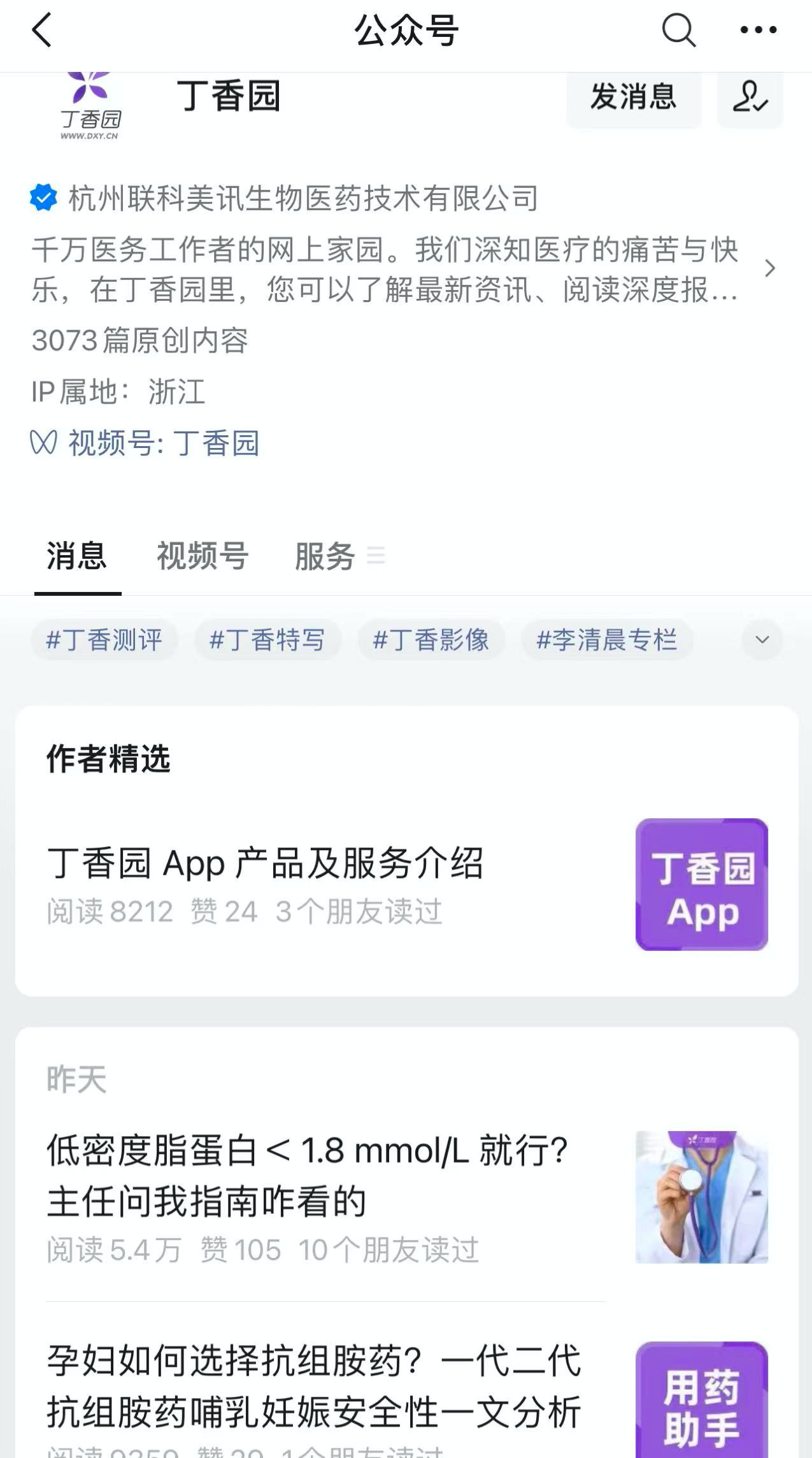Open the three-dot more menu
This screenshot has width=812, height=1458.
pos(758,31)
